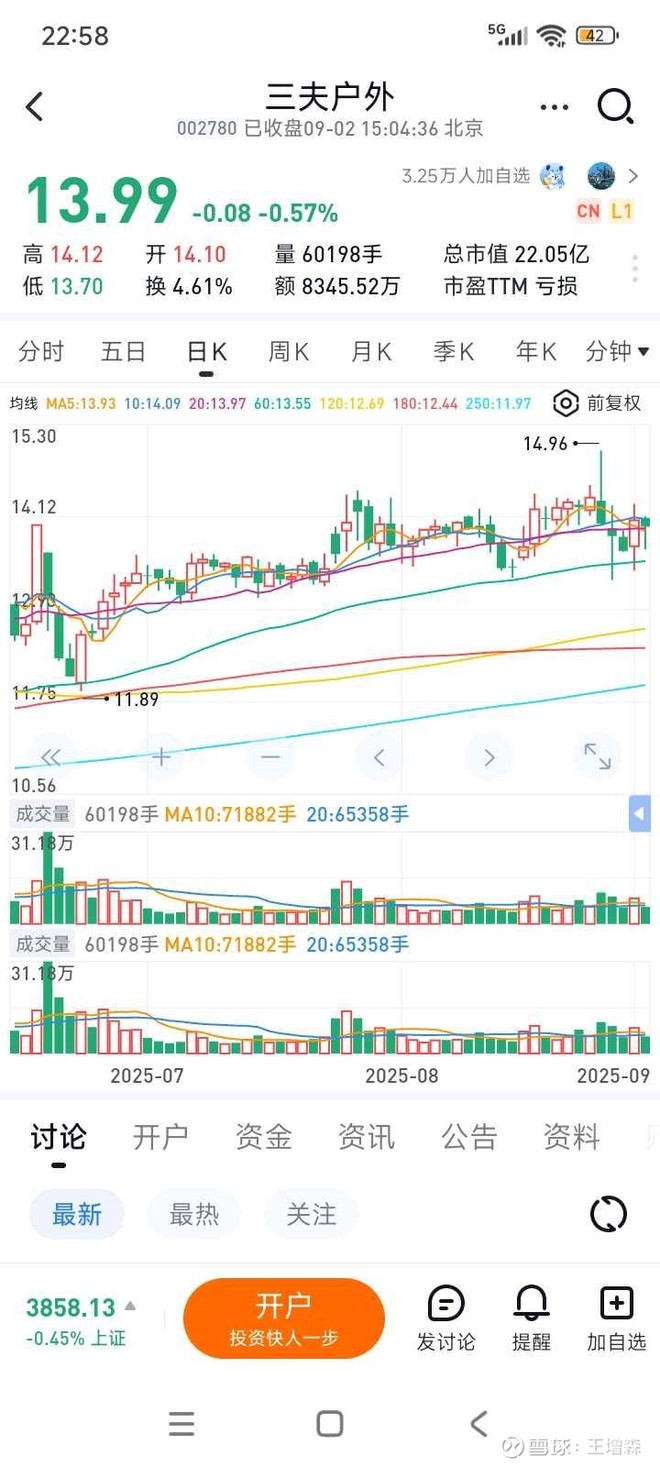This screenshot has height=1467, width=660.
Task: Switch to the 分时 chart tab
Action: pos(41,351)
